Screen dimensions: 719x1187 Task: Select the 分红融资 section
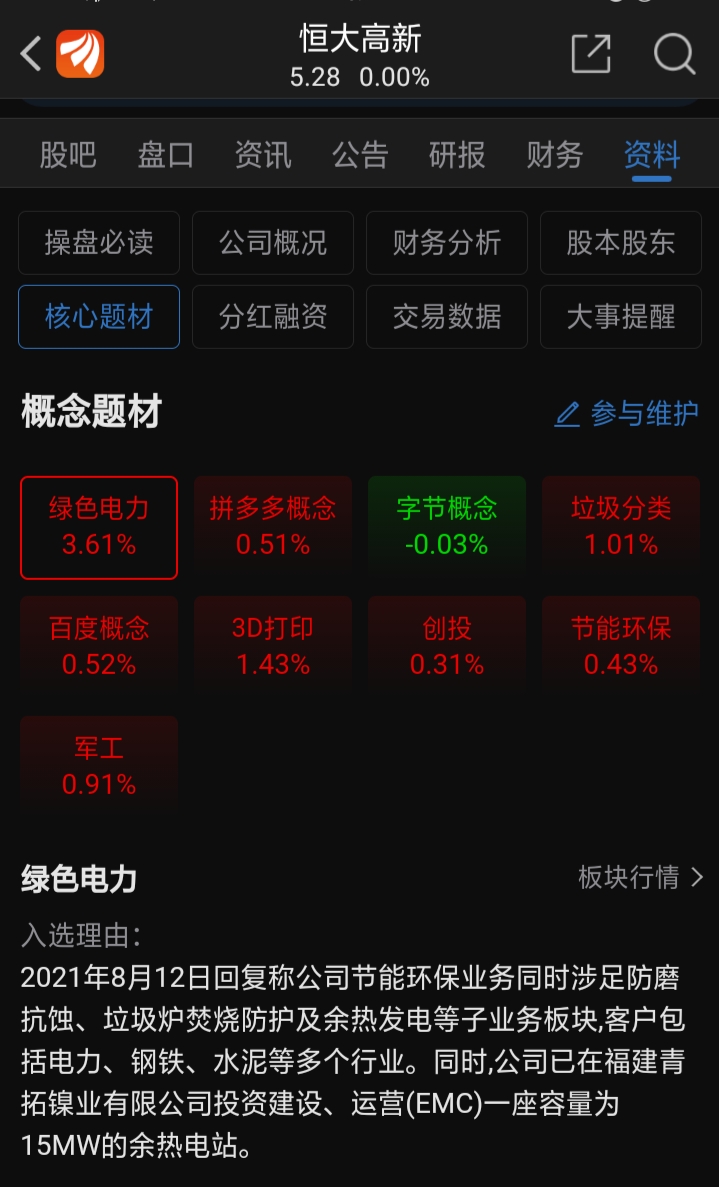pyautogui.click(x=273, y=316)
